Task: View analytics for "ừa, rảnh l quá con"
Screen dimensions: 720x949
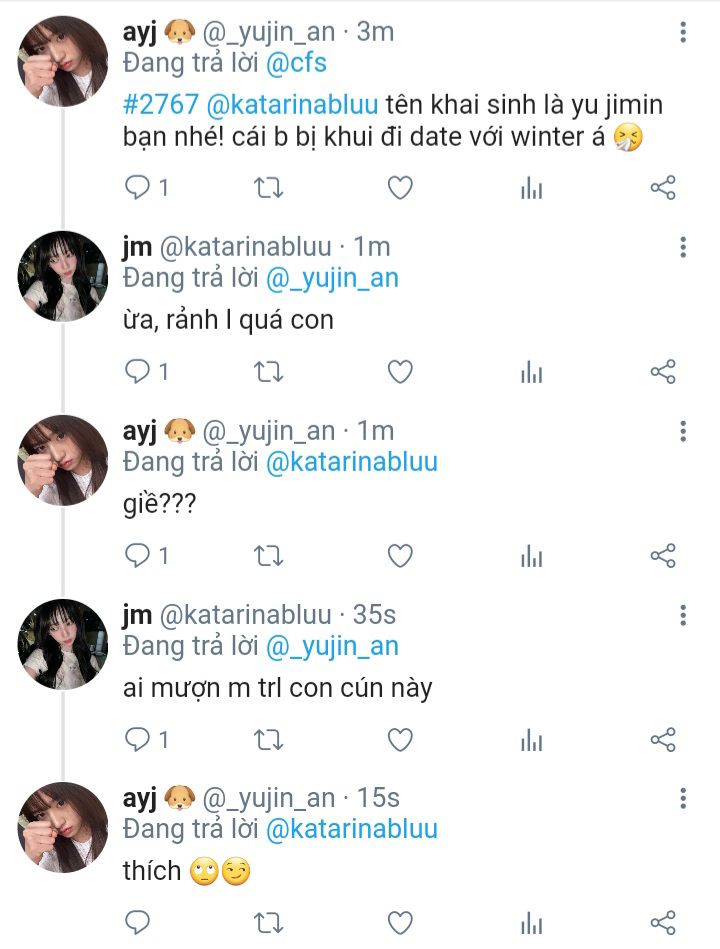Action: 531,372
